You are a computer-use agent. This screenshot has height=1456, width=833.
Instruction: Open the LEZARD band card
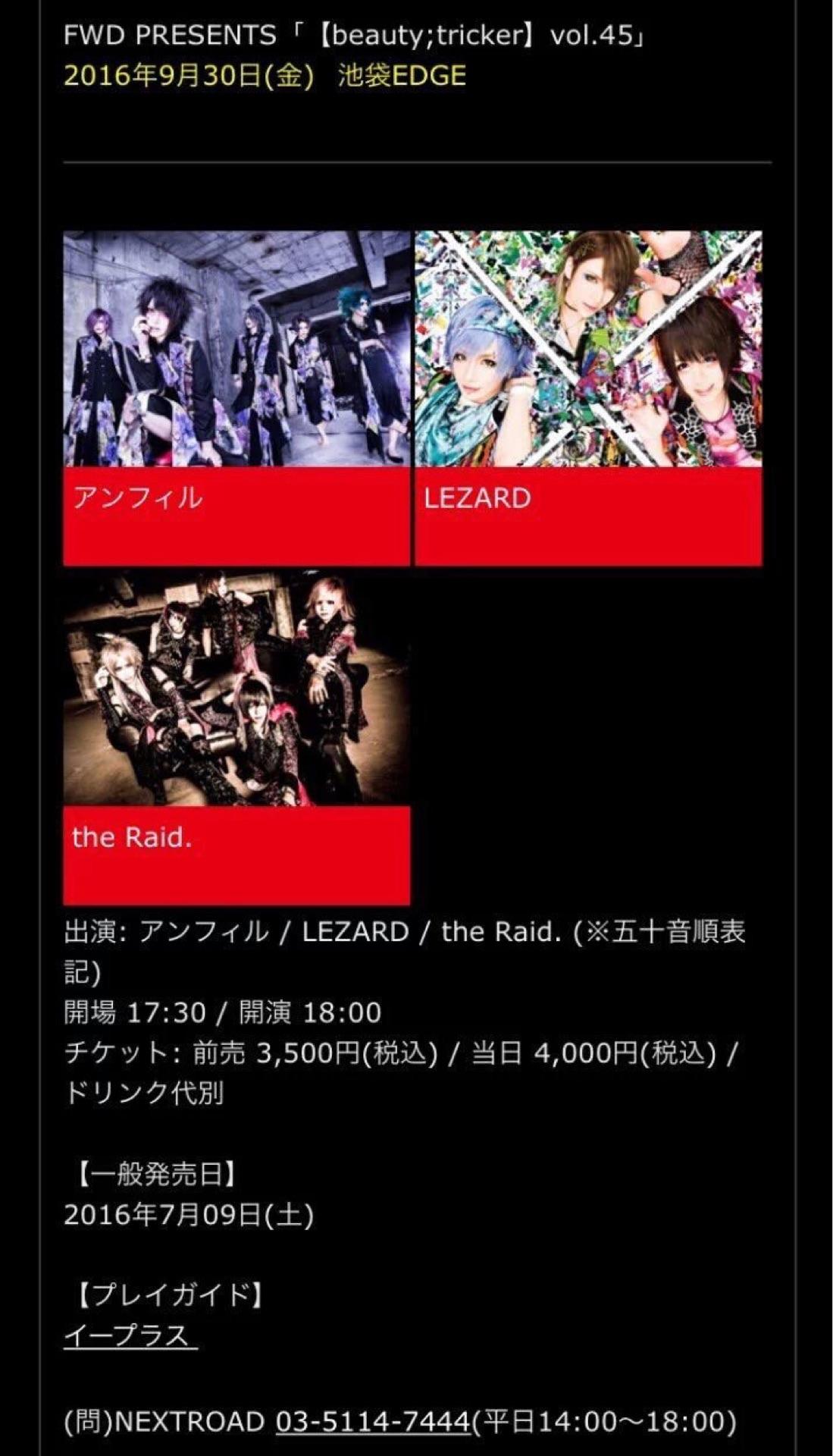[x=587, y=398]
